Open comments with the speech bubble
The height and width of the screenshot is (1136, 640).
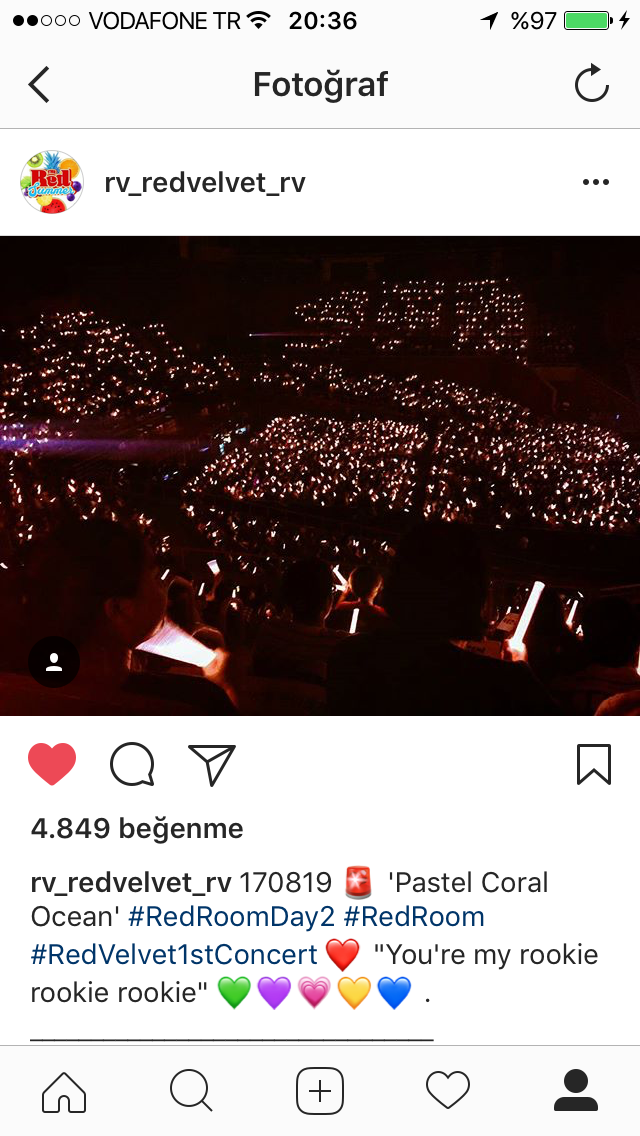click(x=132, y=765)
